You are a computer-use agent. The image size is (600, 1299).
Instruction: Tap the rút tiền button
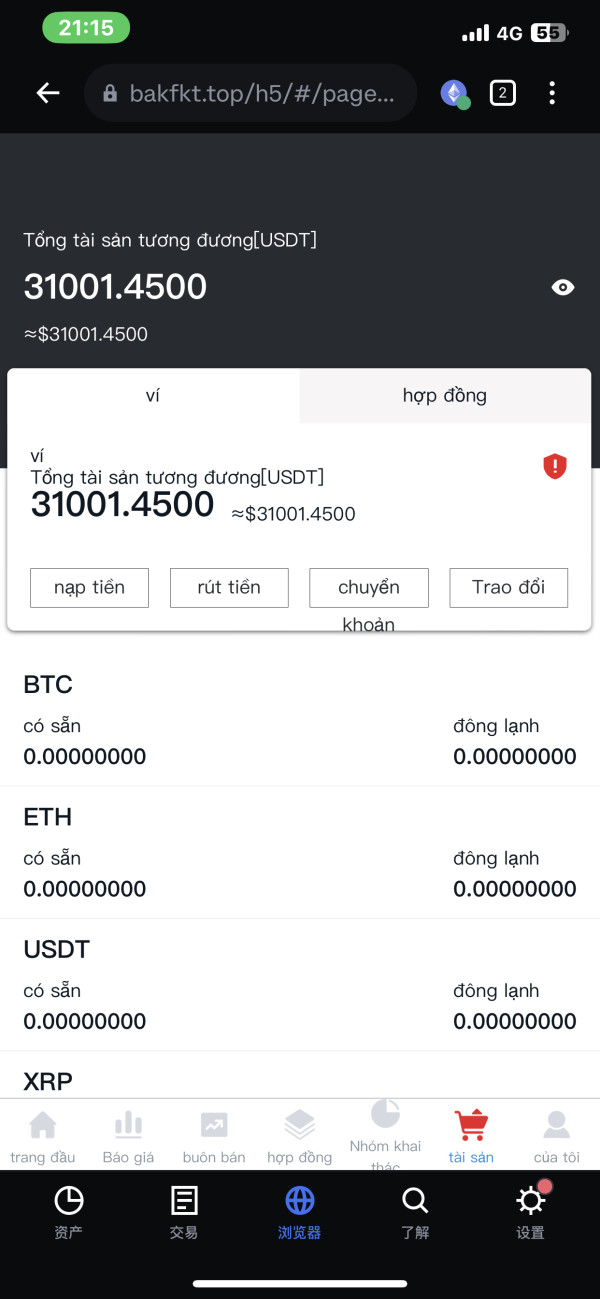(229, 588)
